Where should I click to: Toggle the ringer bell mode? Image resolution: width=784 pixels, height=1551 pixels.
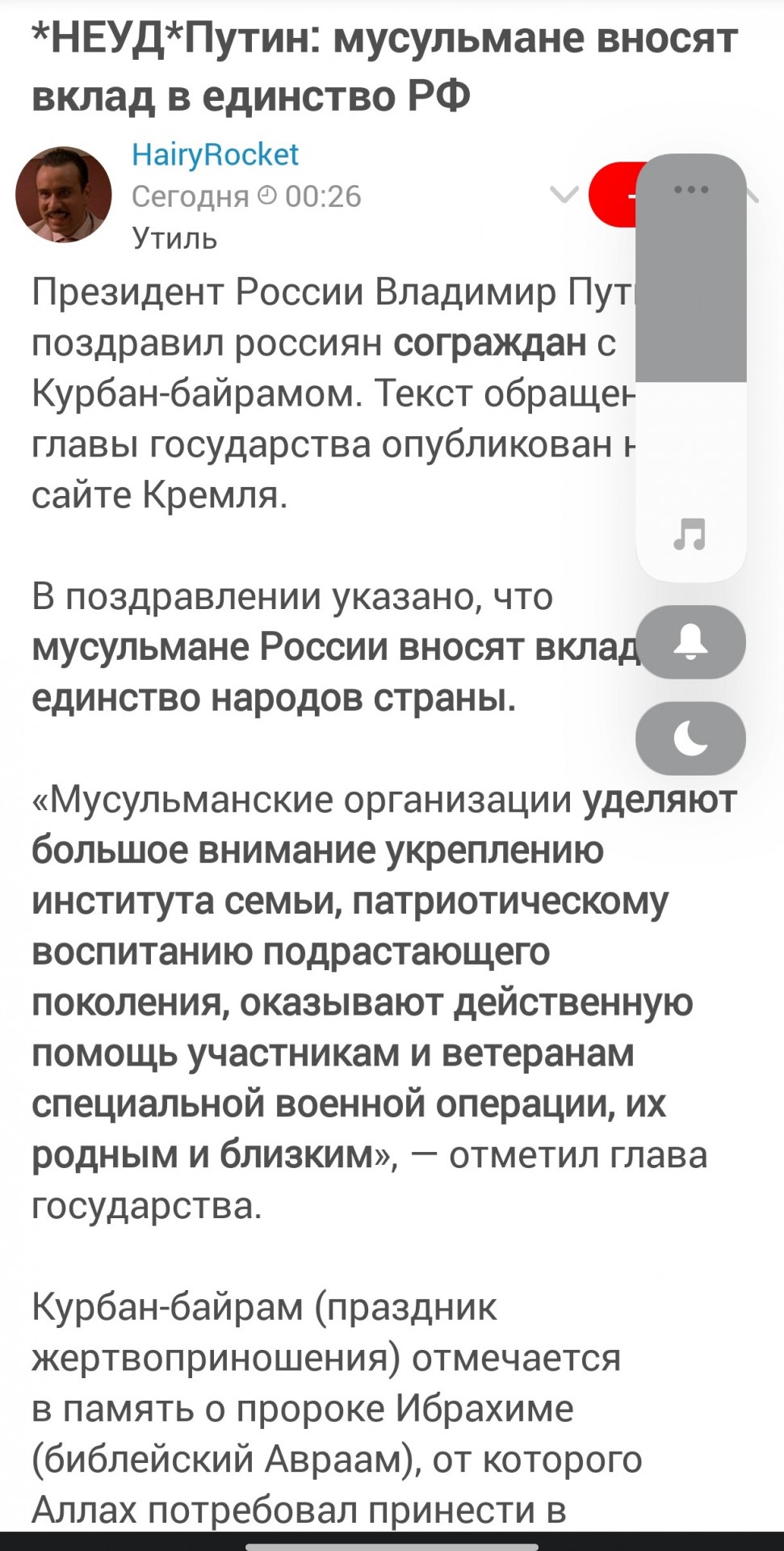click(x=691, y=642)
